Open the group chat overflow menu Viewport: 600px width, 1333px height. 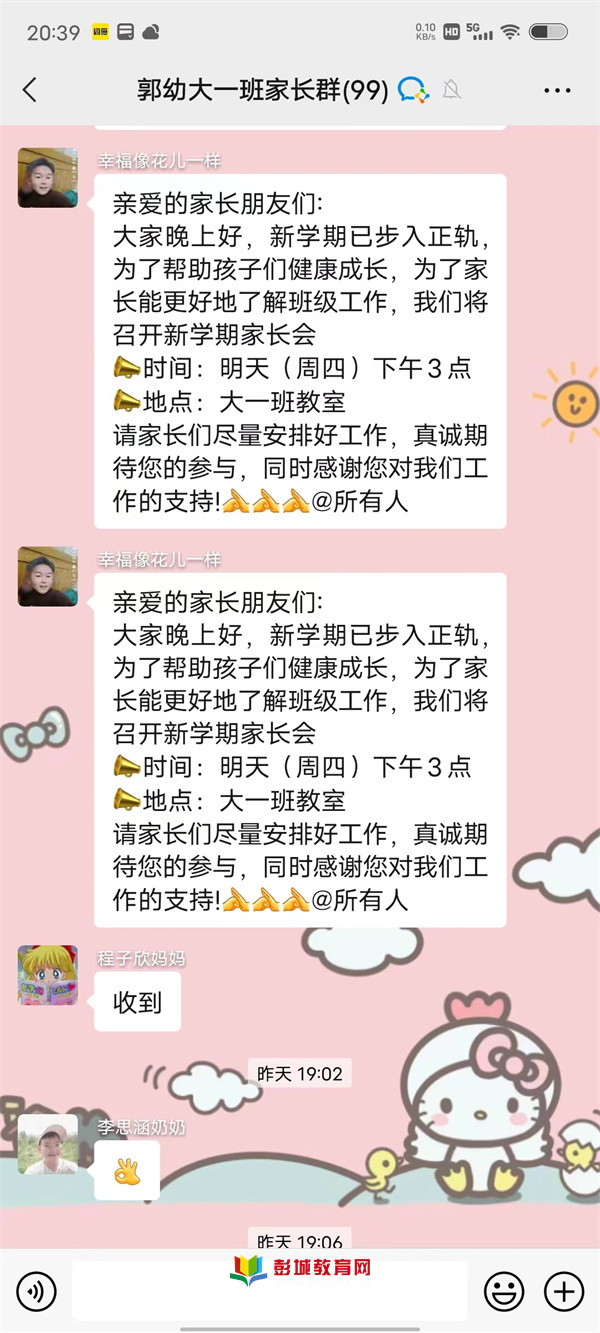(557, 90)
